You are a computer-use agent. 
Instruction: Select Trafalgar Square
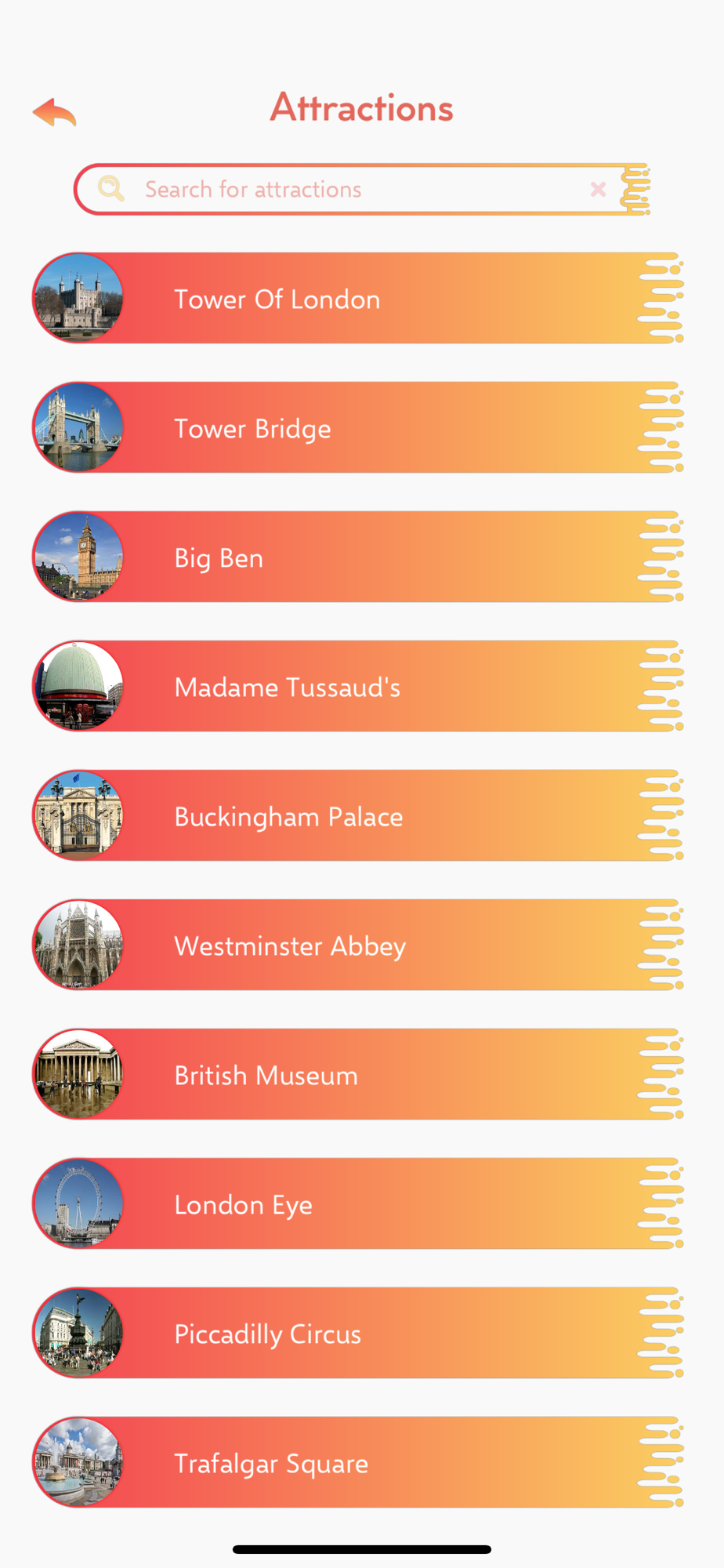tap(358, 1462)
